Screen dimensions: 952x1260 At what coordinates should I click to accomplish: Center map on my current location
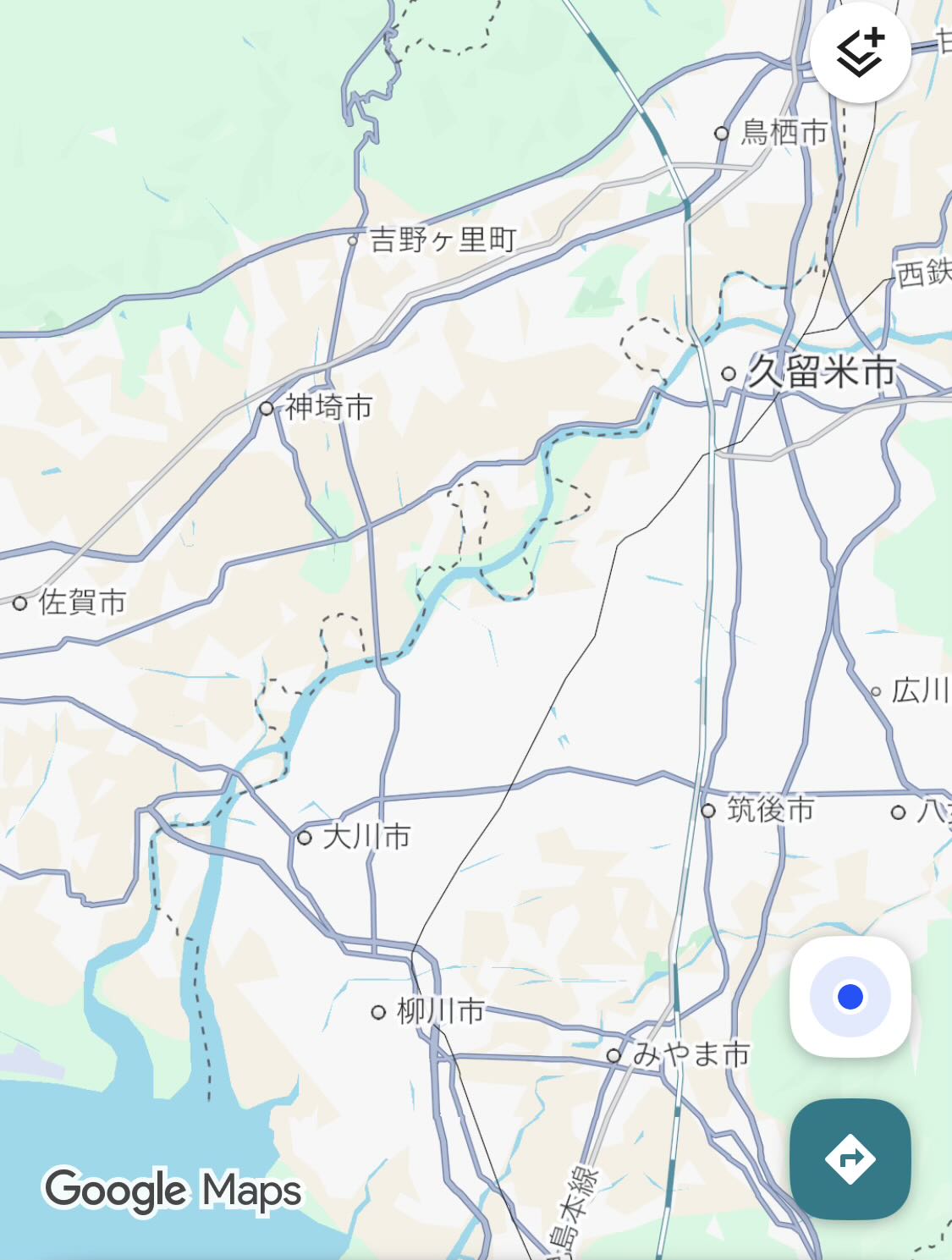[850, 997]
